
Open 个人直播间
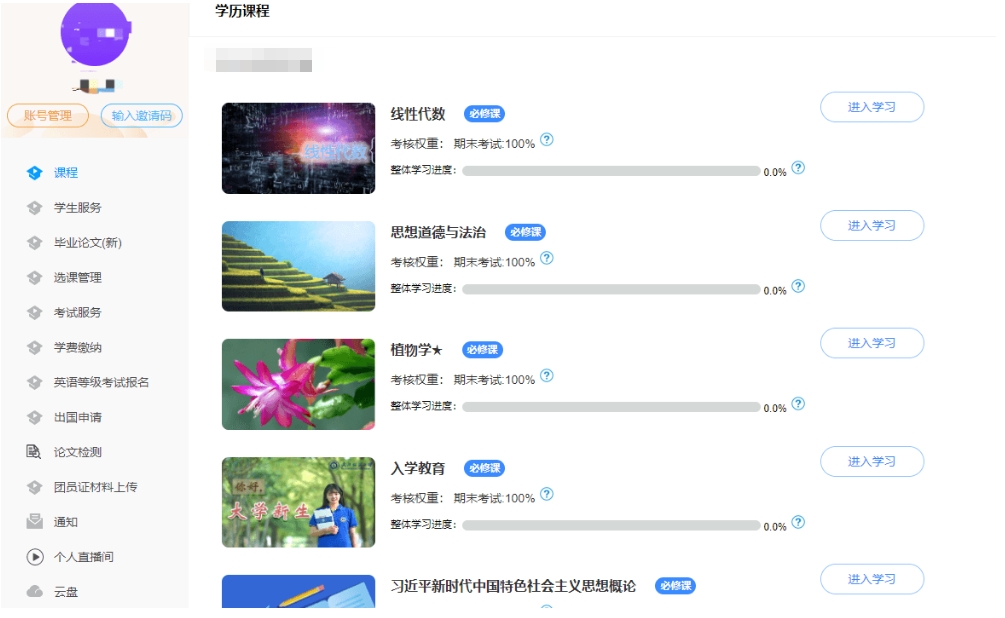click(83, 557)
